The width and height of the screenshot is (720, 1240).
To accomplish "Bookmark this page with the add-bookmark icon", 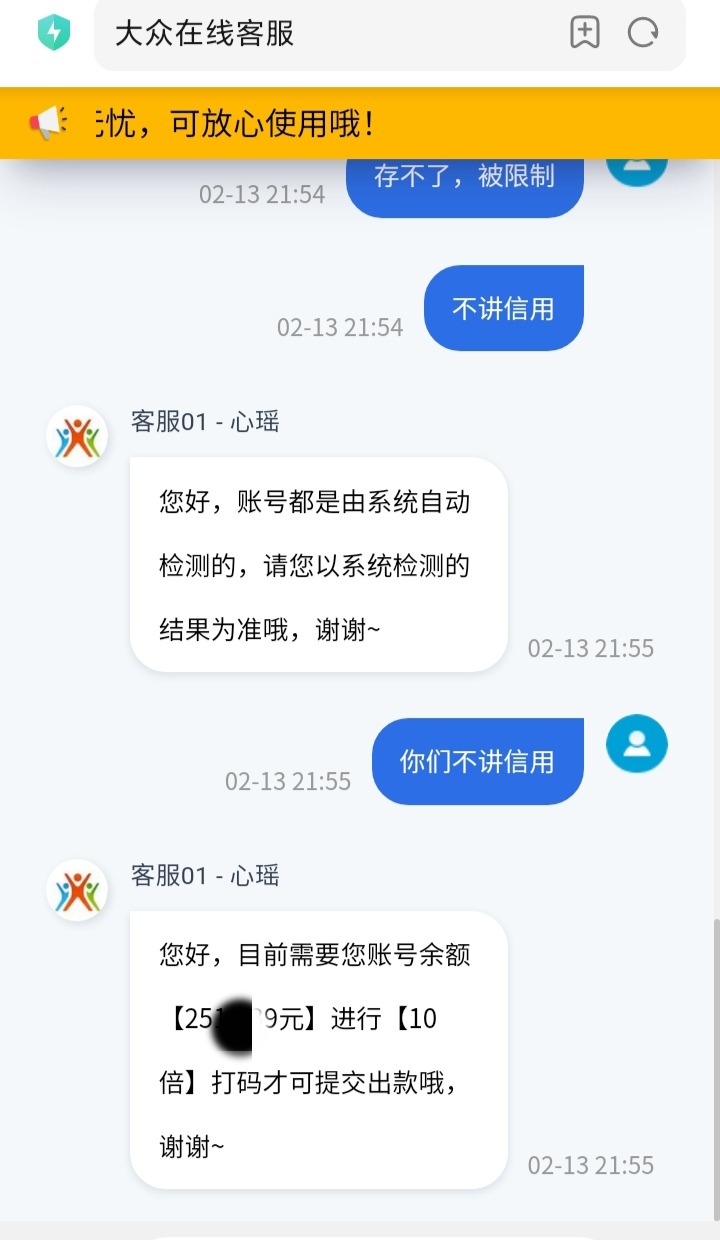I will click(584, 33).
